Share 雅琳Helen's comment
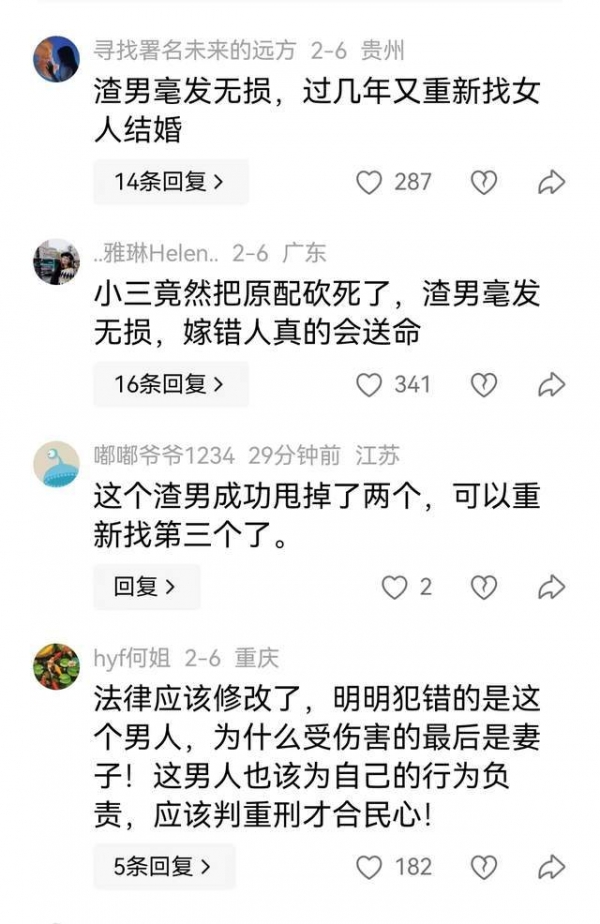600x924 pixels. pyautogui.click(x=551, y=385)
